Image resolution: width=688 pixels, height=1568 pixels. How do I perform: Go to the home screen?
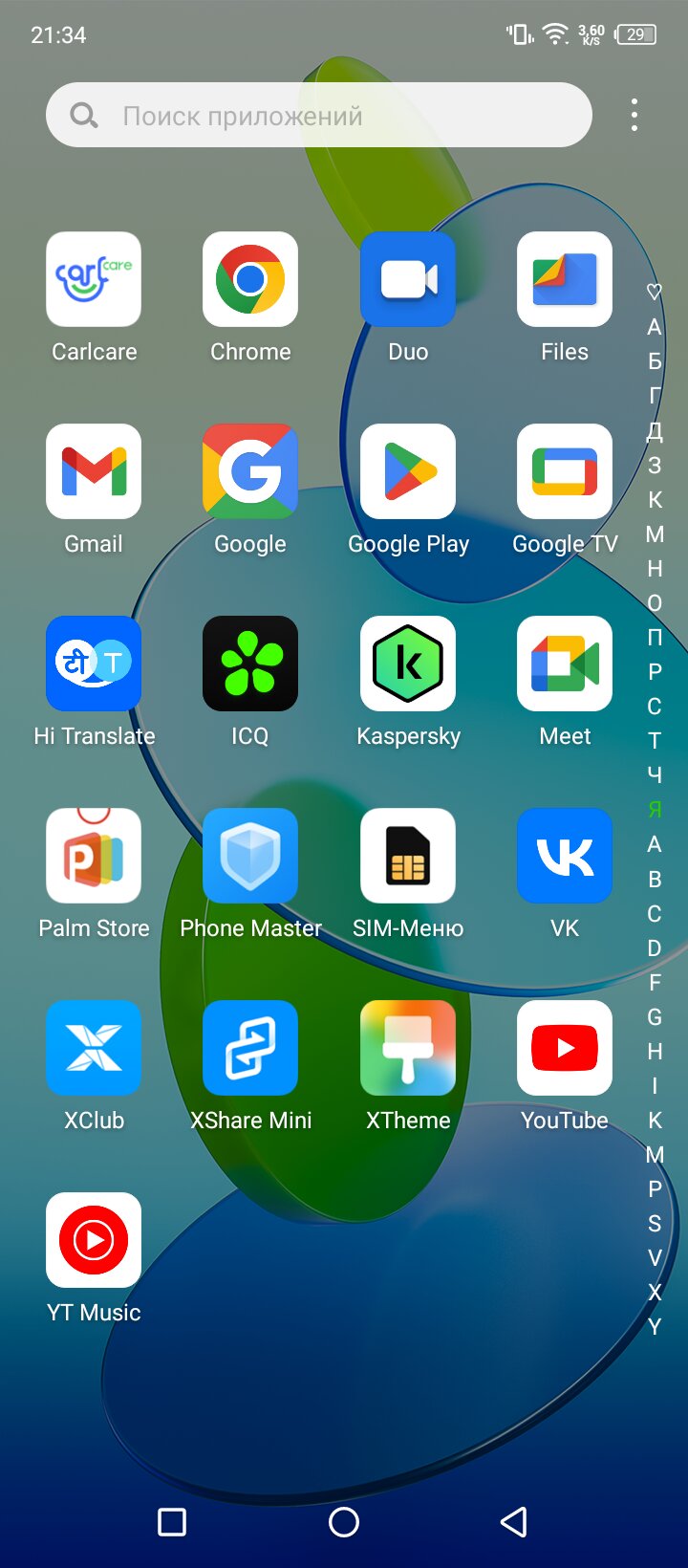[344, 1522]
